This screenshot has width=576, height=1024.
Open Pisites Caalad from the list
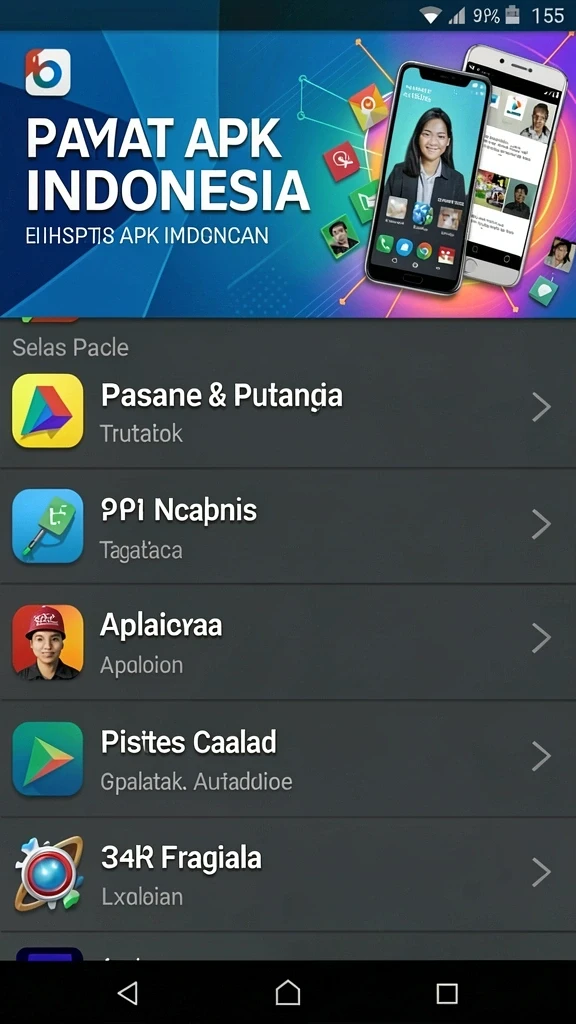tap(288, 758)
